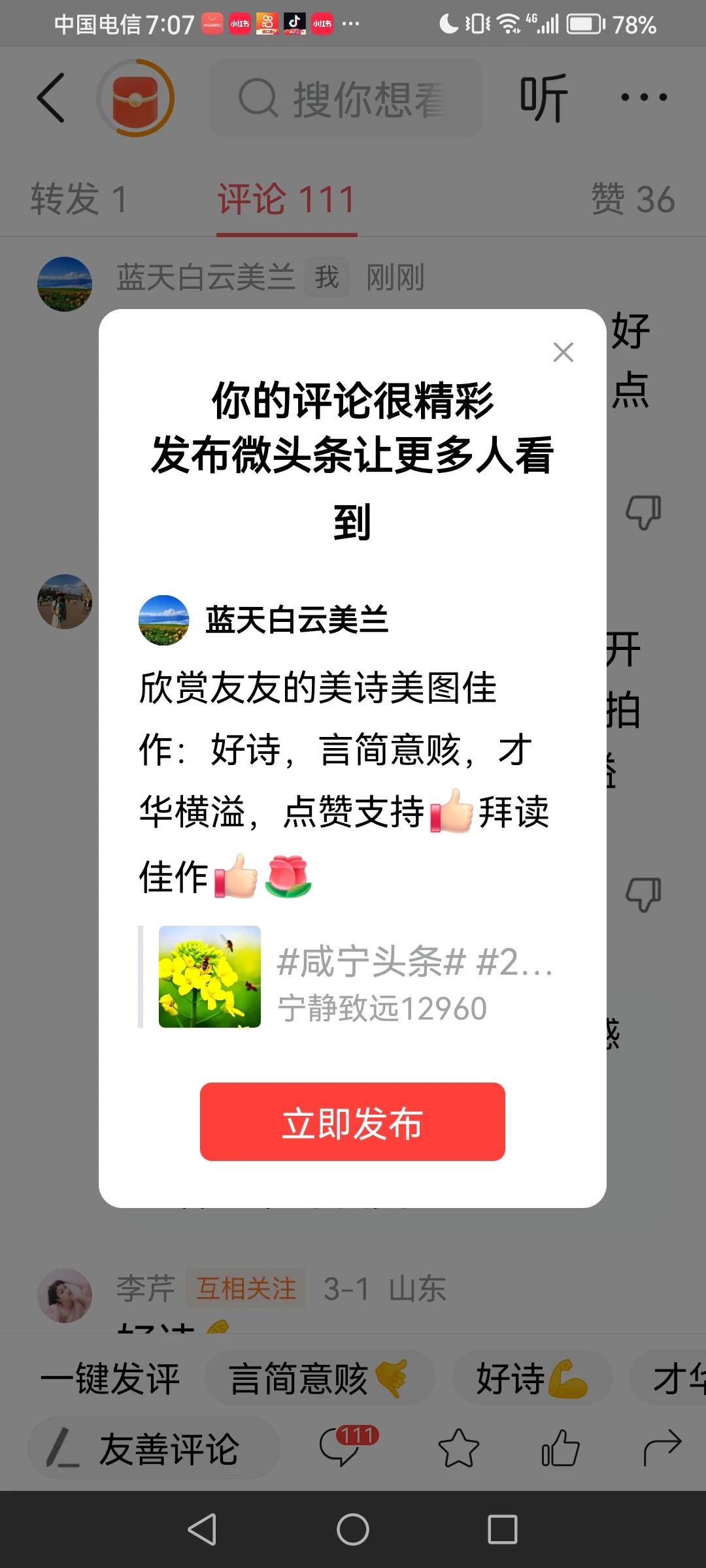
Task: Tap the Android home circle button
Action: coord(352,1526)
